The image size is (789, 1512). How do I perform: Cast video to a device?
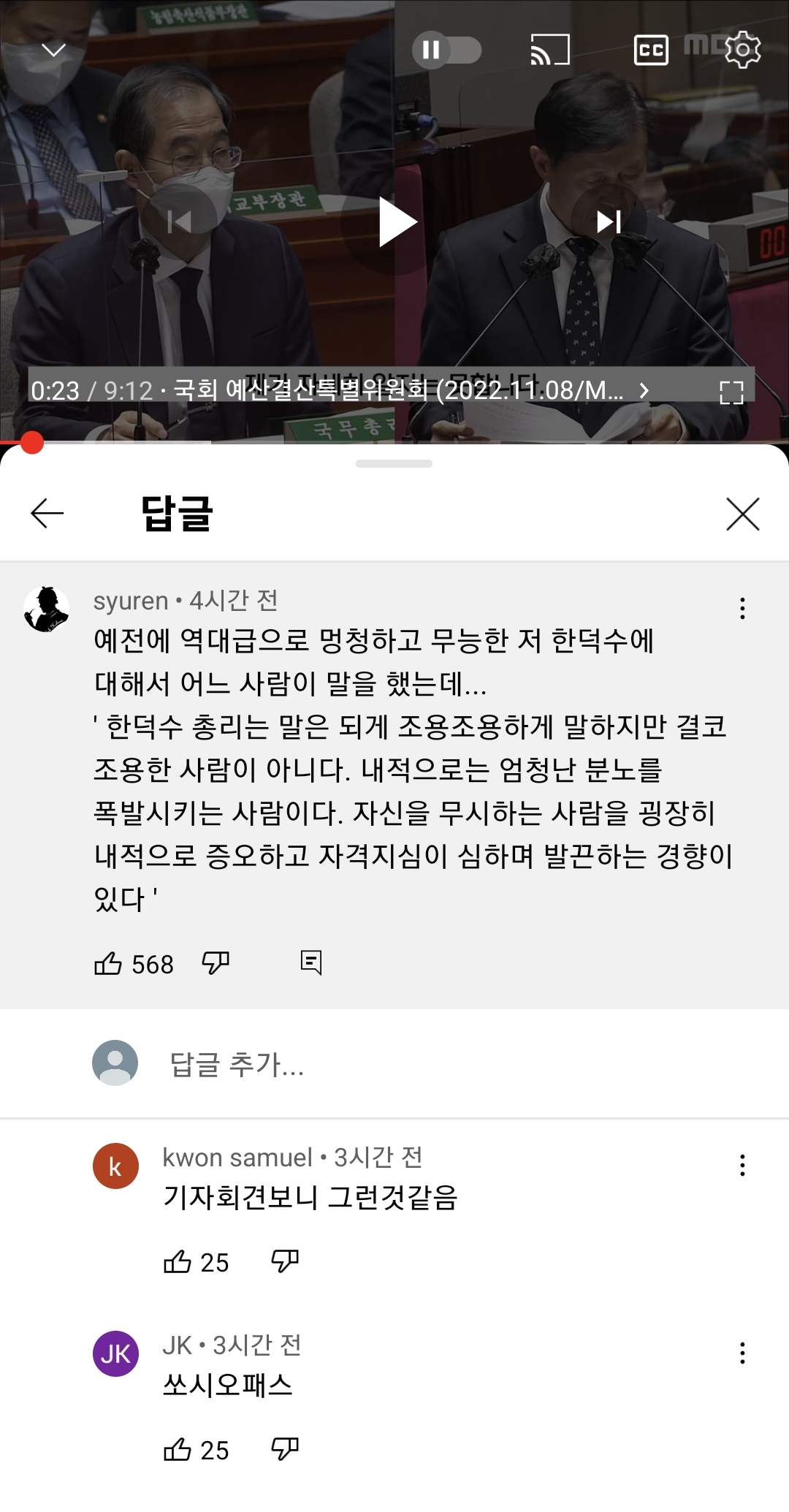(549, 50)
